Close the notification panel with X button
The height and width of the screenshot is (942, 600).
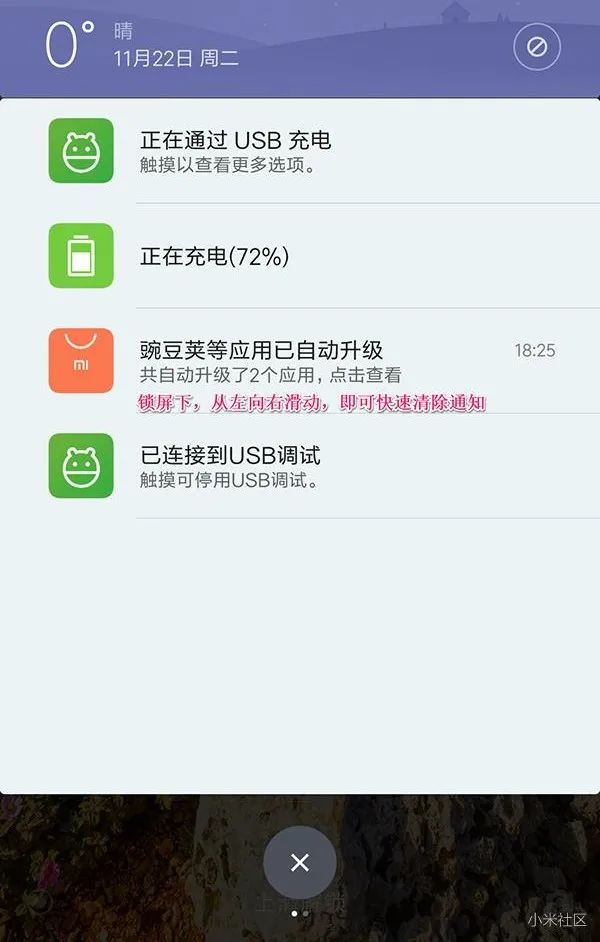[300, 862]
